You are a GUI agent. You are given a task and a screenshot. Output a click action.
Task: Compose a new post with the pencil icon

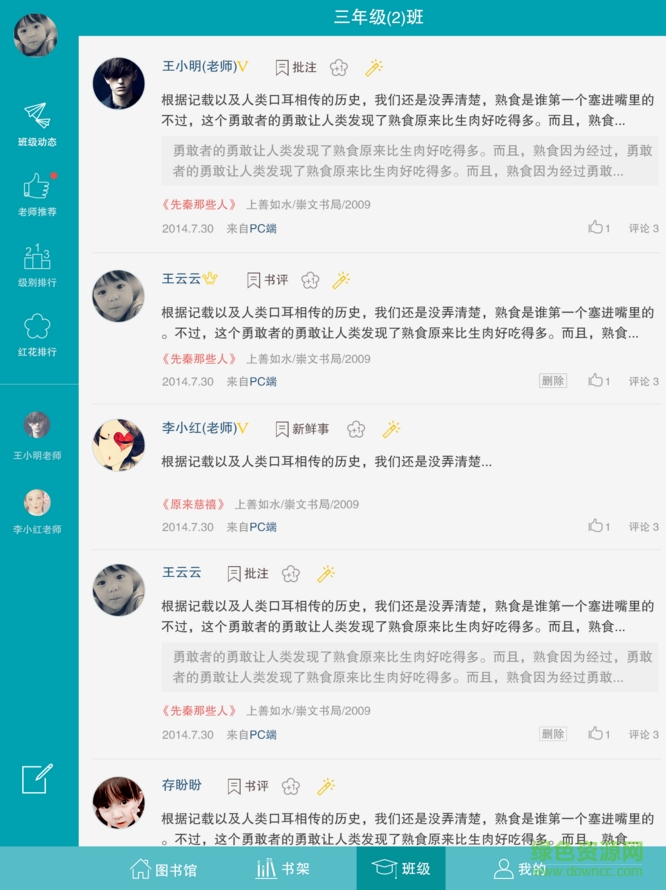37,777
